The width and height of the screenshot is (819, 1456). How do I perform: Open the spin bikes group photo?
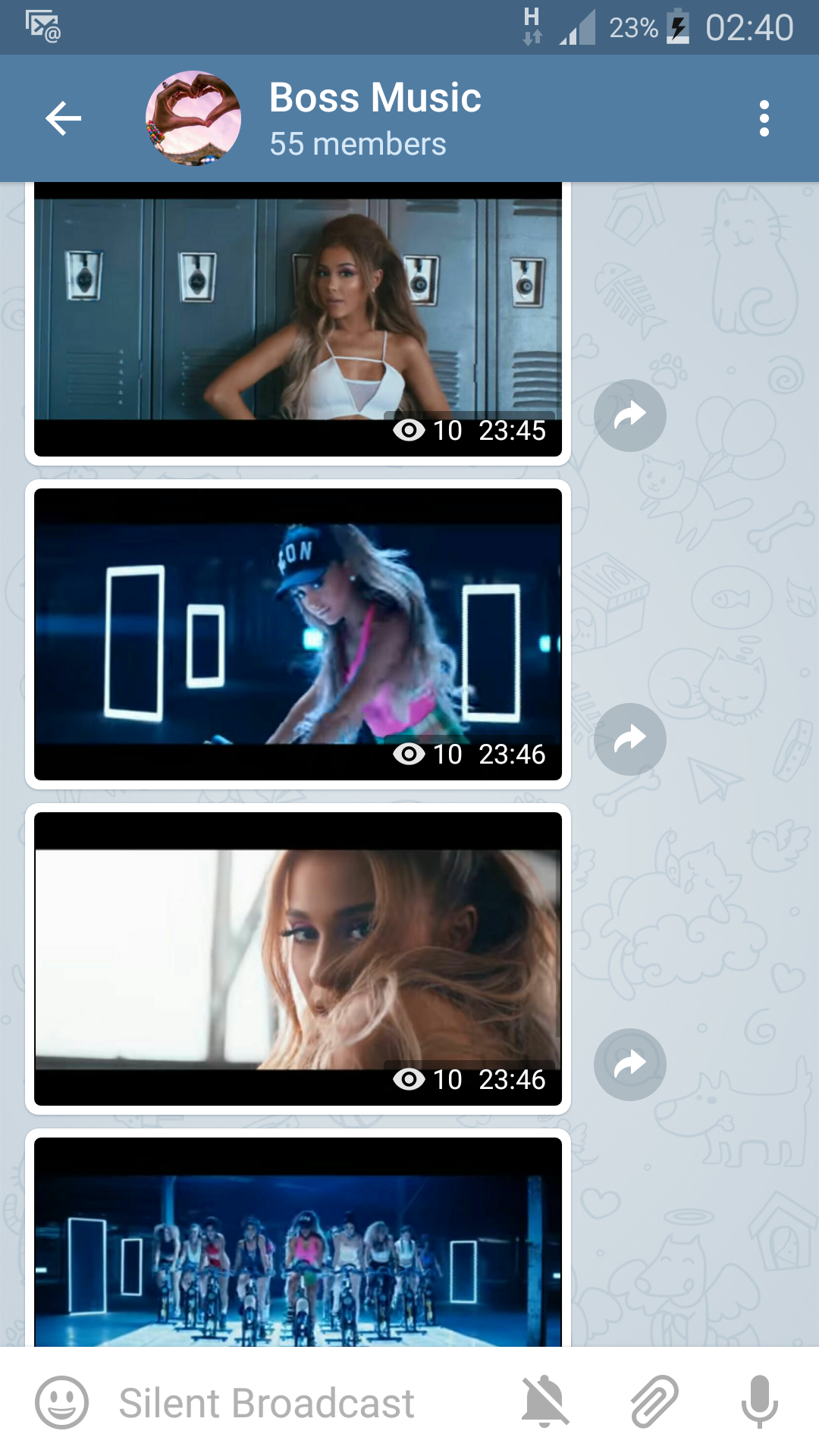point(297,1251)
